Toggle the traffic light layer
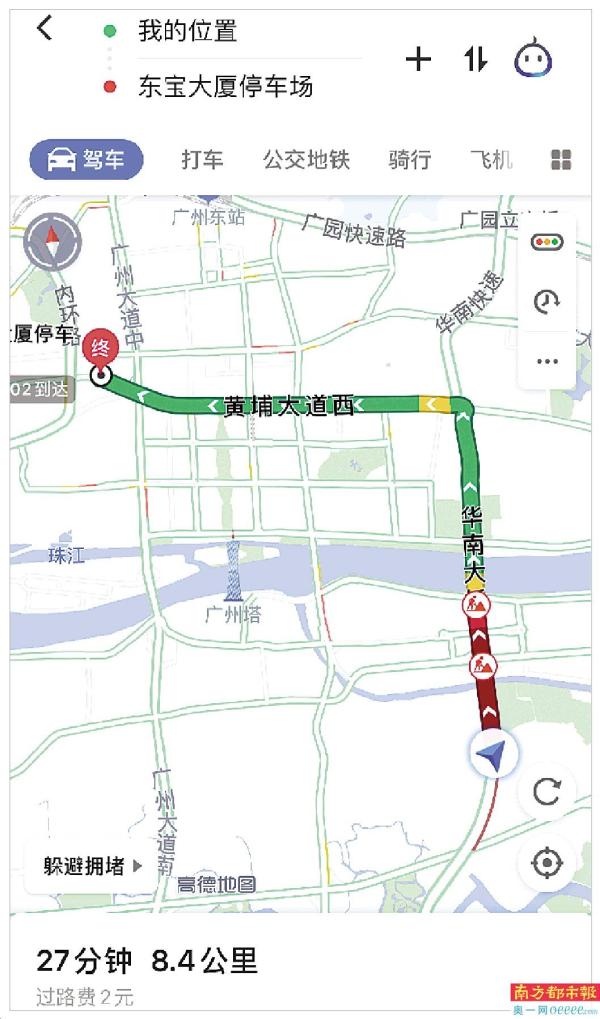The image size is (600, 1019). click(547, 241)
